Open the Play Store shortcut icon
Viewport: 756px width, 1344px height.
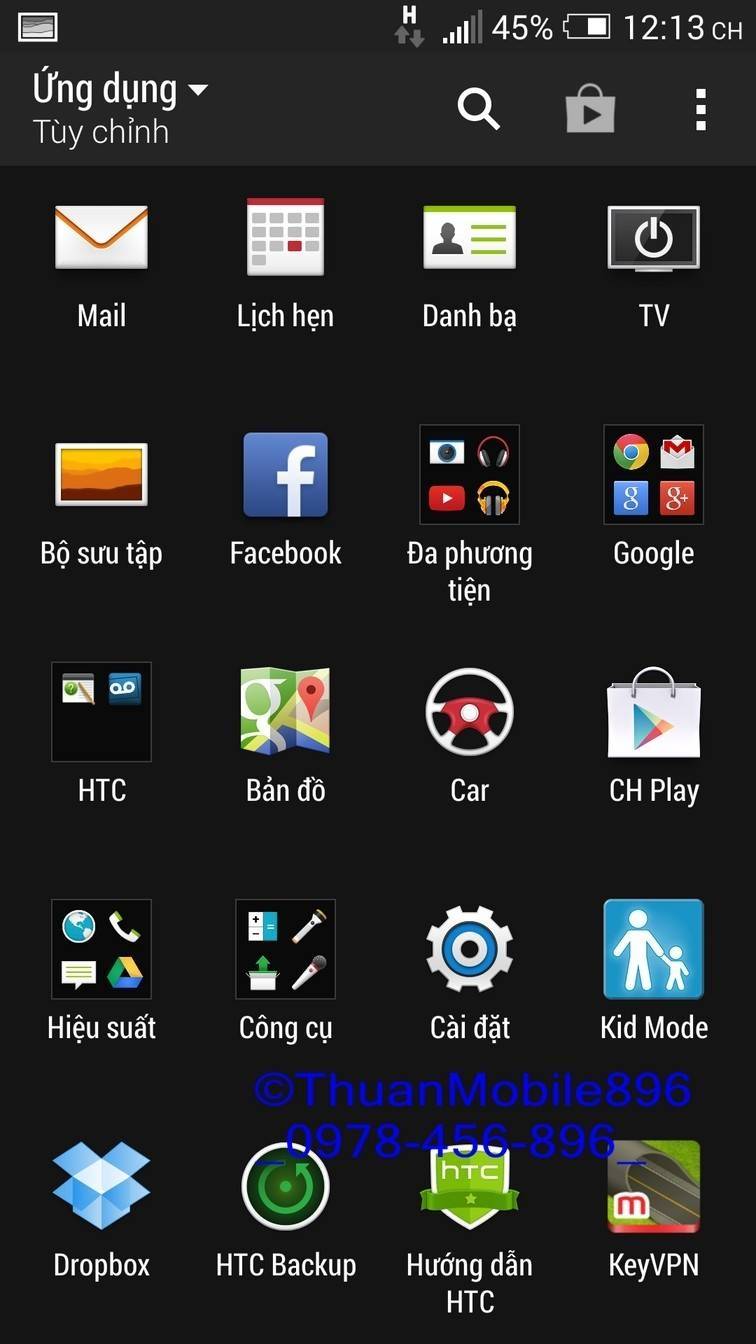click(590, 109)
